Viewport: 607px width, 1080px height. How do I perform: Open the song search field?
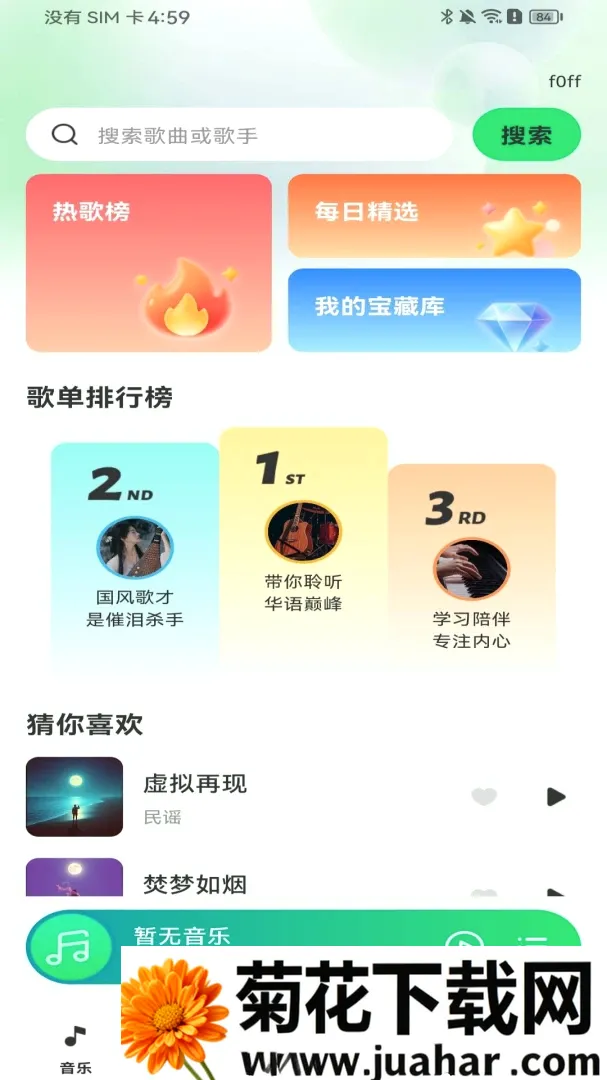click(x=239, y=135)
